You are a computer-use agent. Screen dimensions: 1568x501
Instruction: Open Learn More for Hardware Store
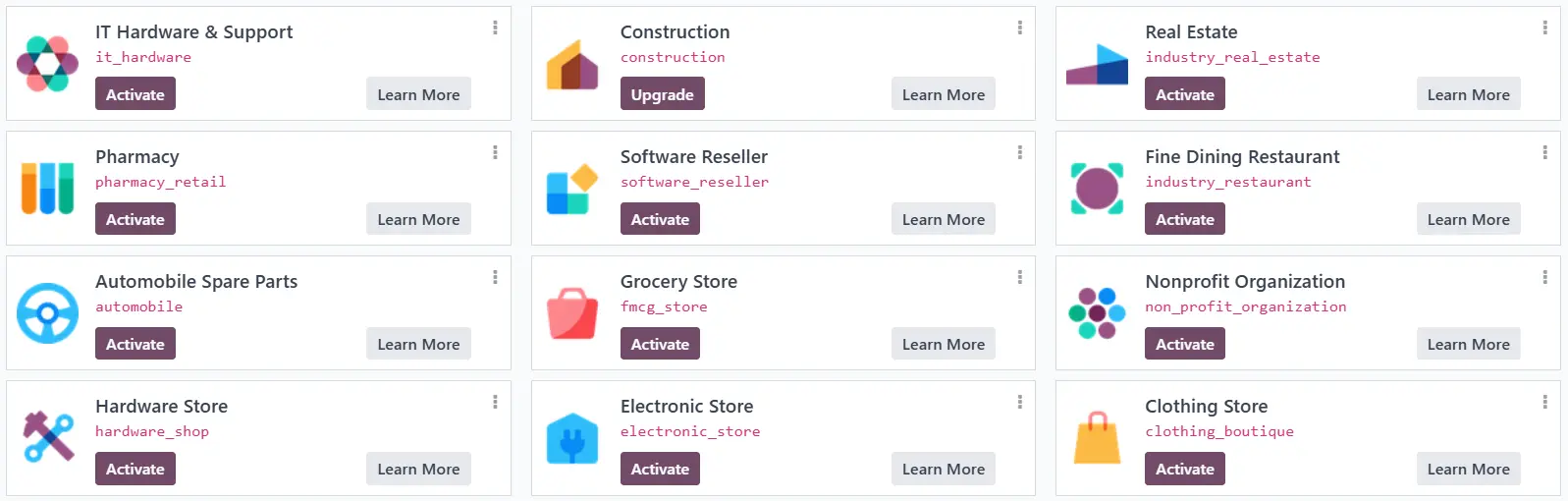pos(418,469)
